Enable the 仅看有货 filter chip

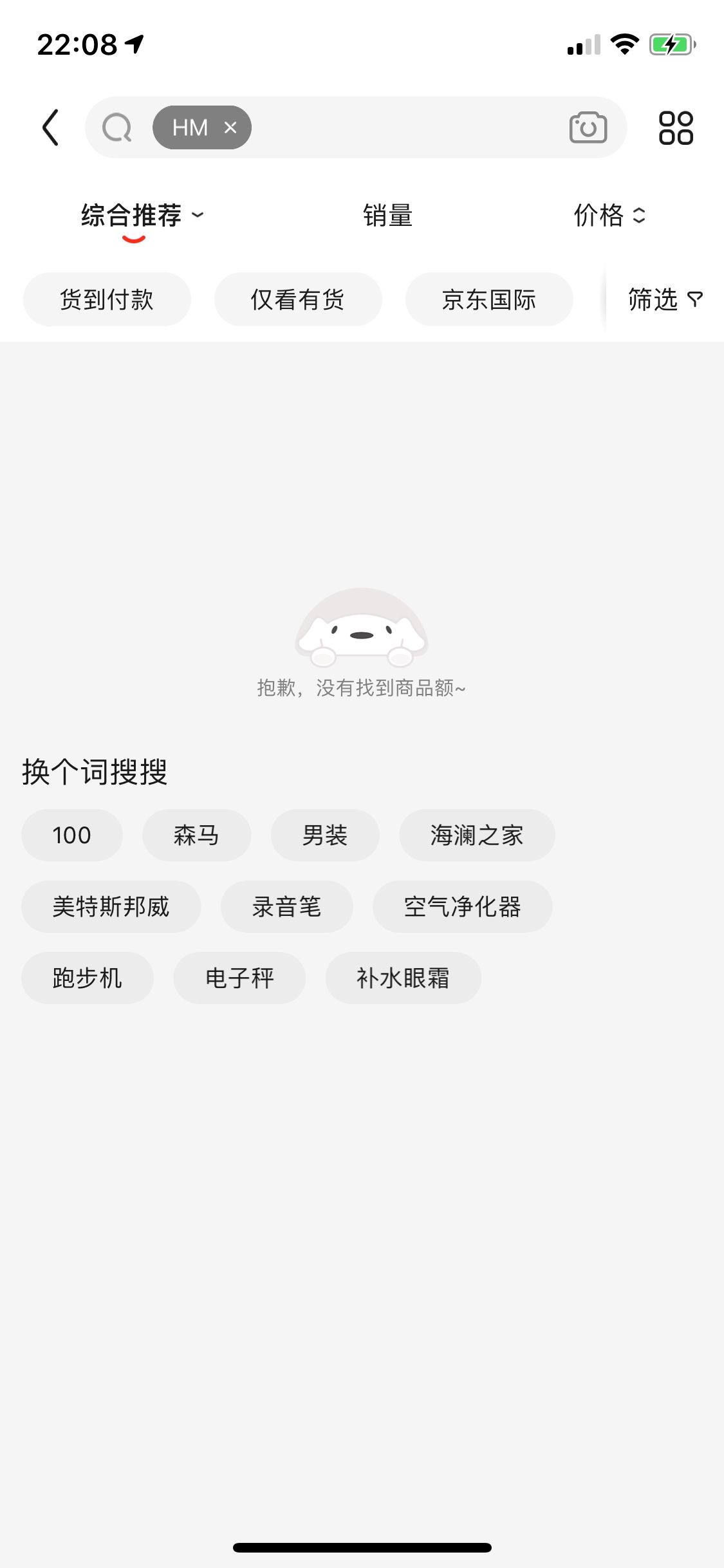click(x=298, y=299)
